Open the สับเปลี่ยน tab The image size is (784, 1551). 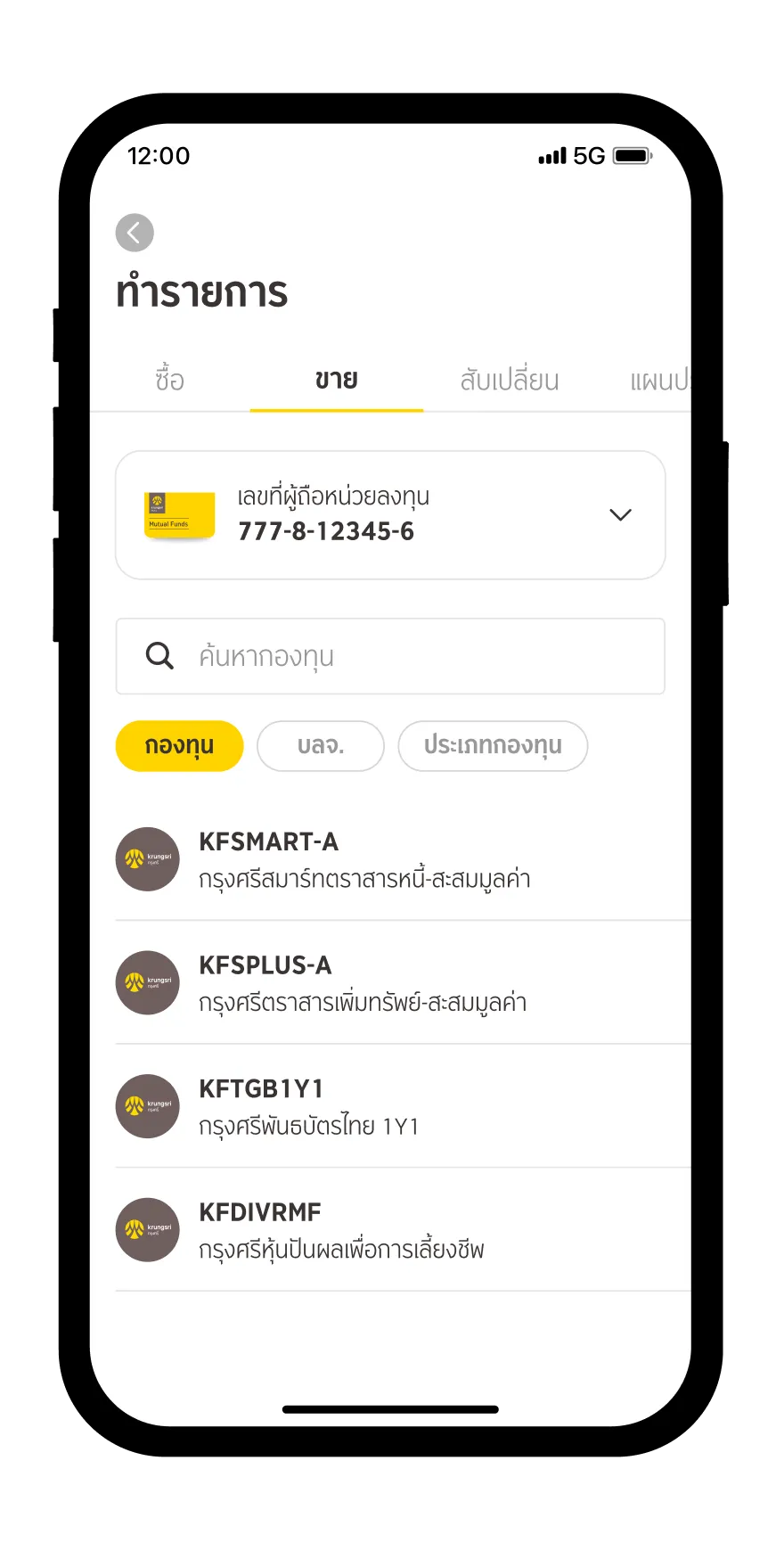click(x=509, y=380)
